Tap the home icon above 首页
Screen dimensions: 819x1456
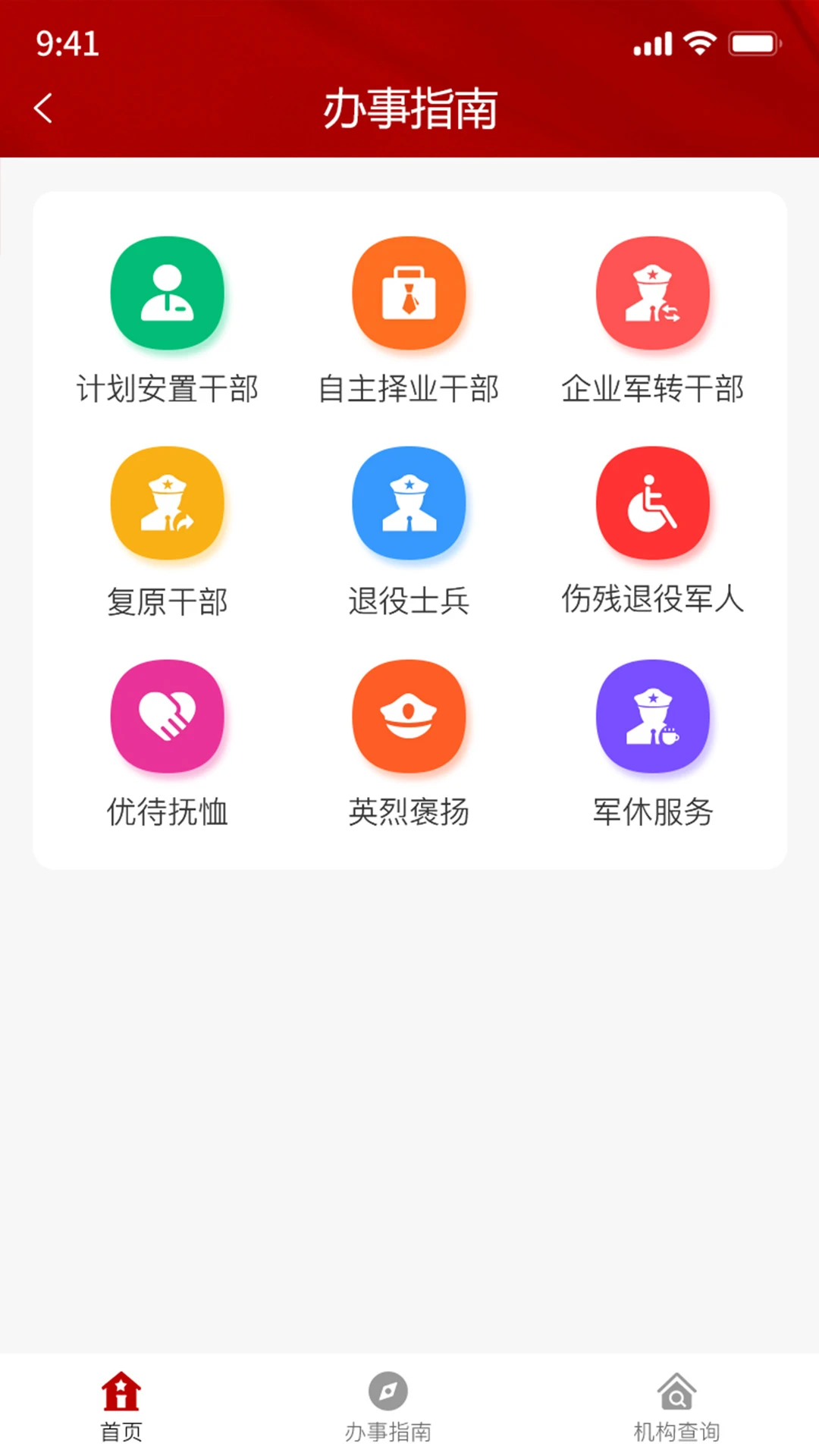coord(121,1404)
